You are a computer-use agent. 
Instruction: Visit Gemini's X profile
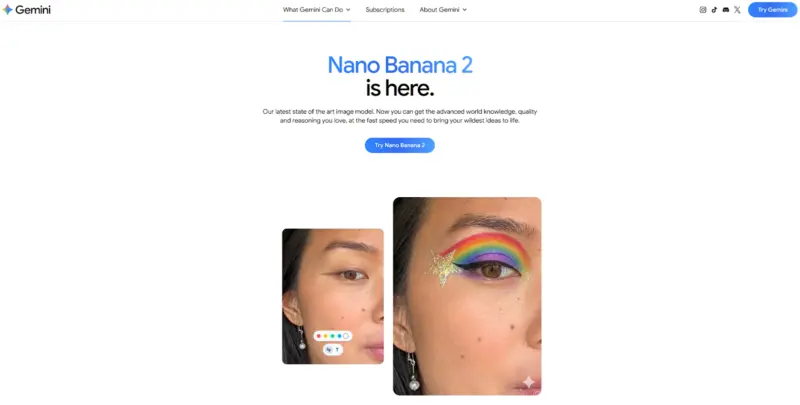pyautogui.click(x=738, y=10)
